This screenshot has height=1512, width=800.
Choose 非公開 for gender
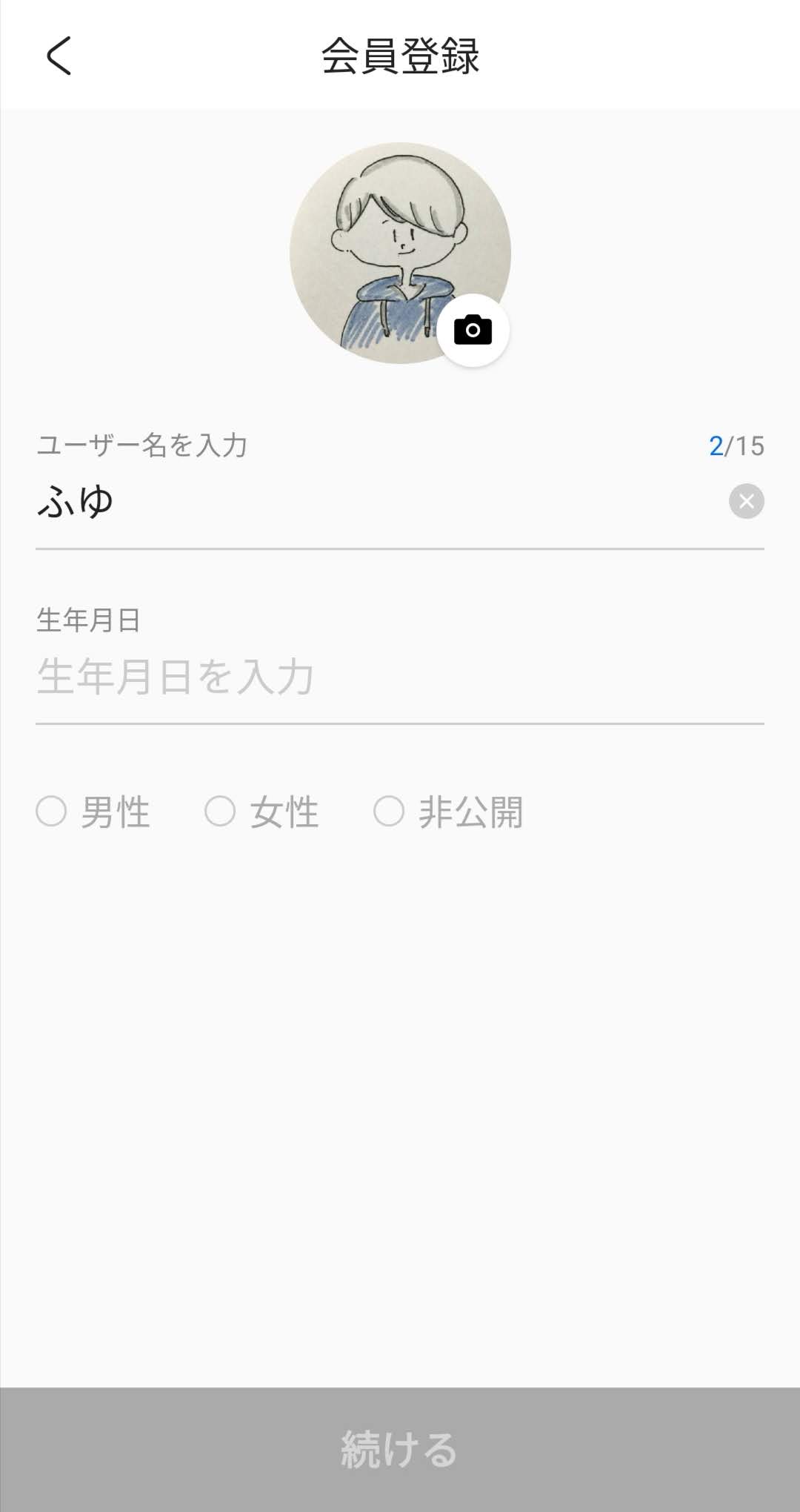[389, 812]
